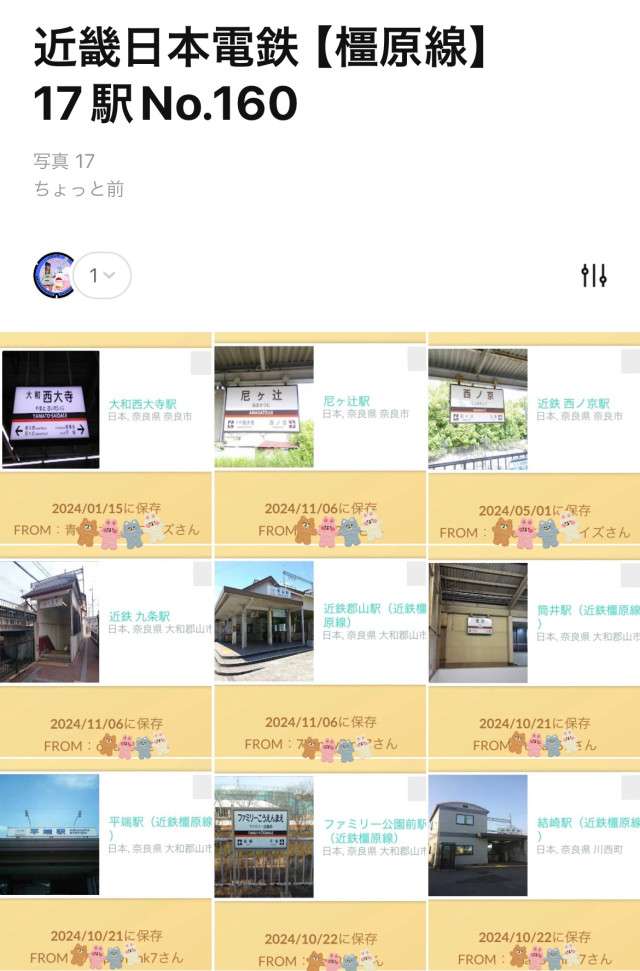Image resolution: width=640 pixels, height=971 pixels.
Task: Select the checkbox on the 近鉄 九条駅 card
Action: pyautogui.click(x=201, y=574)
